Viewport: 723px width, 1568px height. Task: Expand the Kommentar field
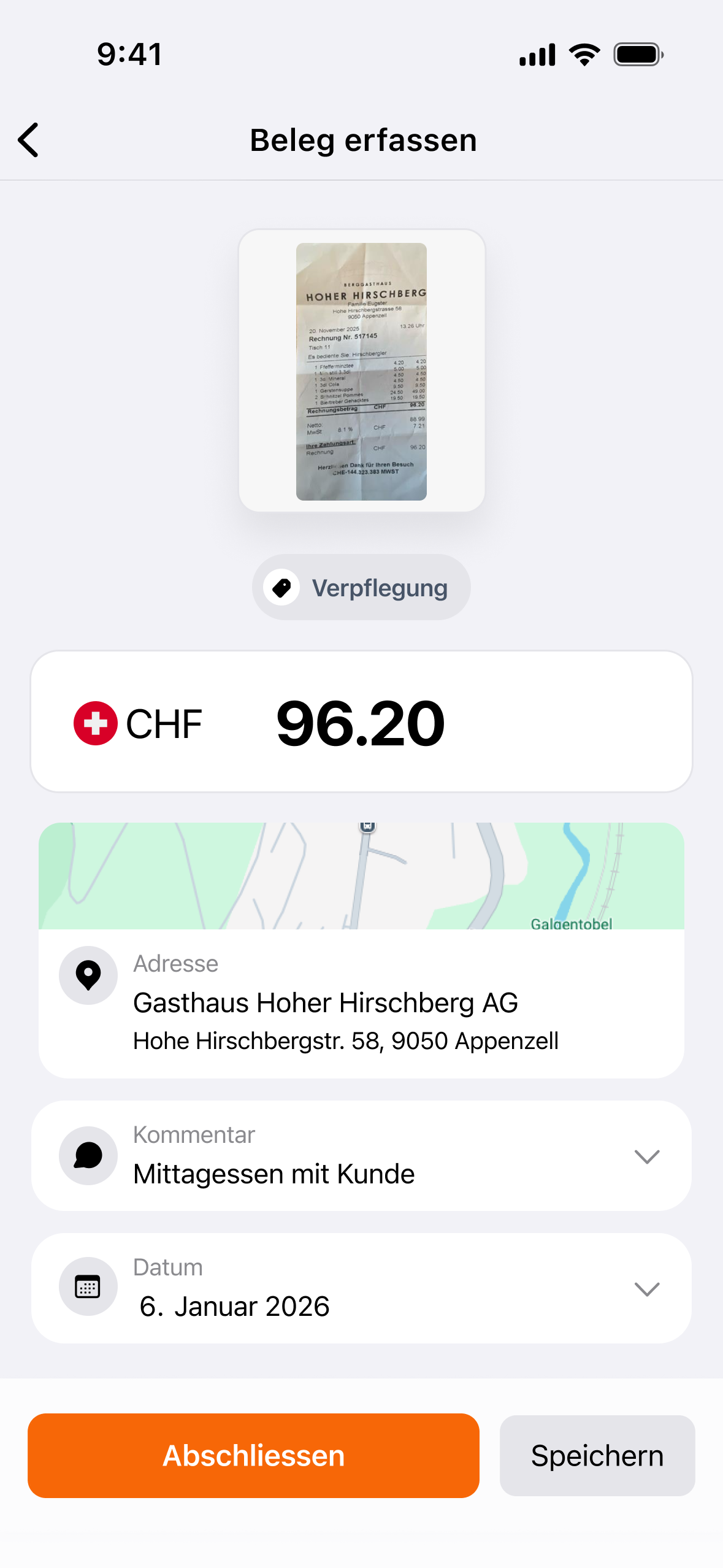[x=646, y=1156]
